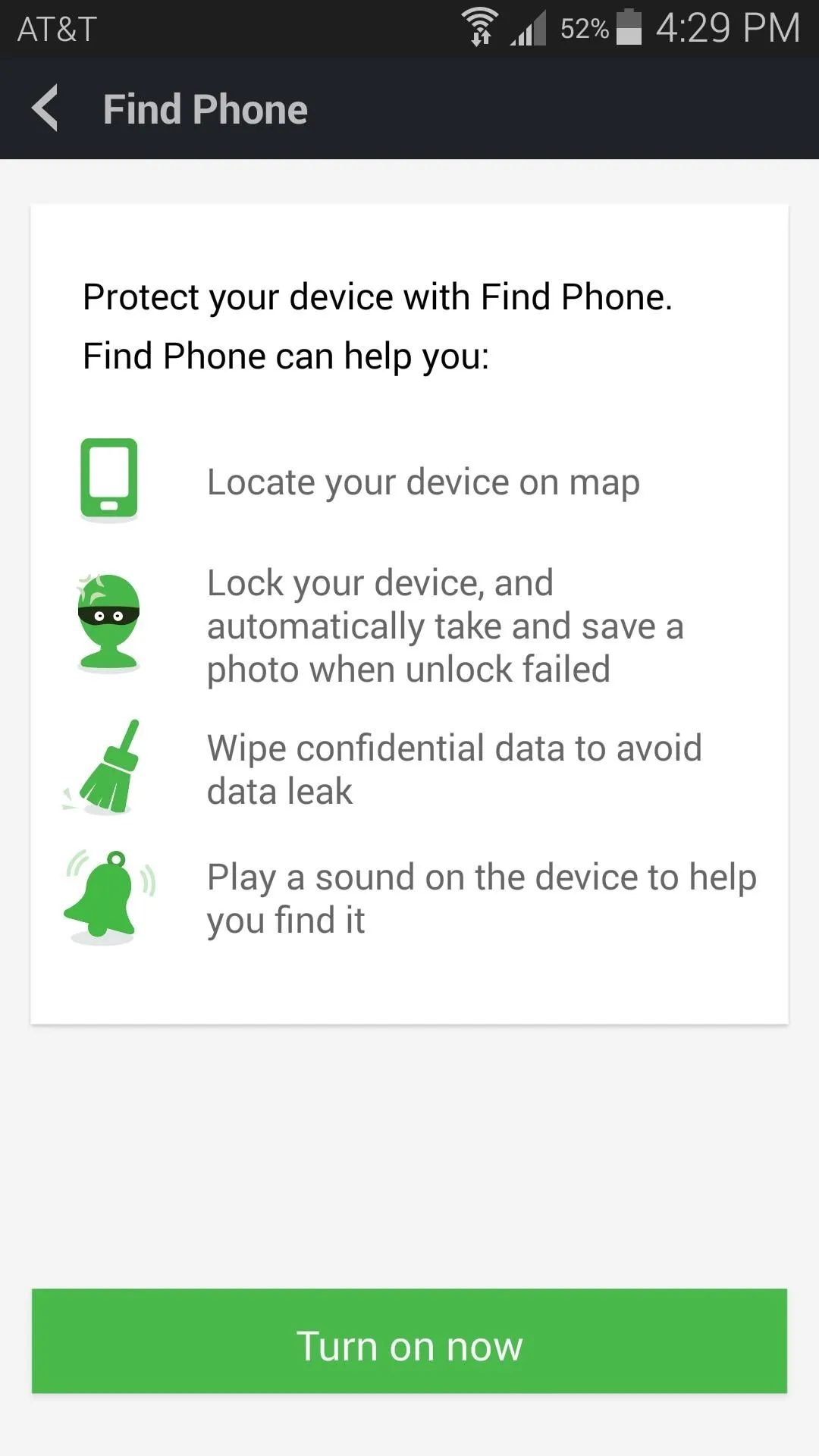This screenshot has width=819, height=1456.
Task: Tap the Turn on now button
Action: coord(409,1341)
